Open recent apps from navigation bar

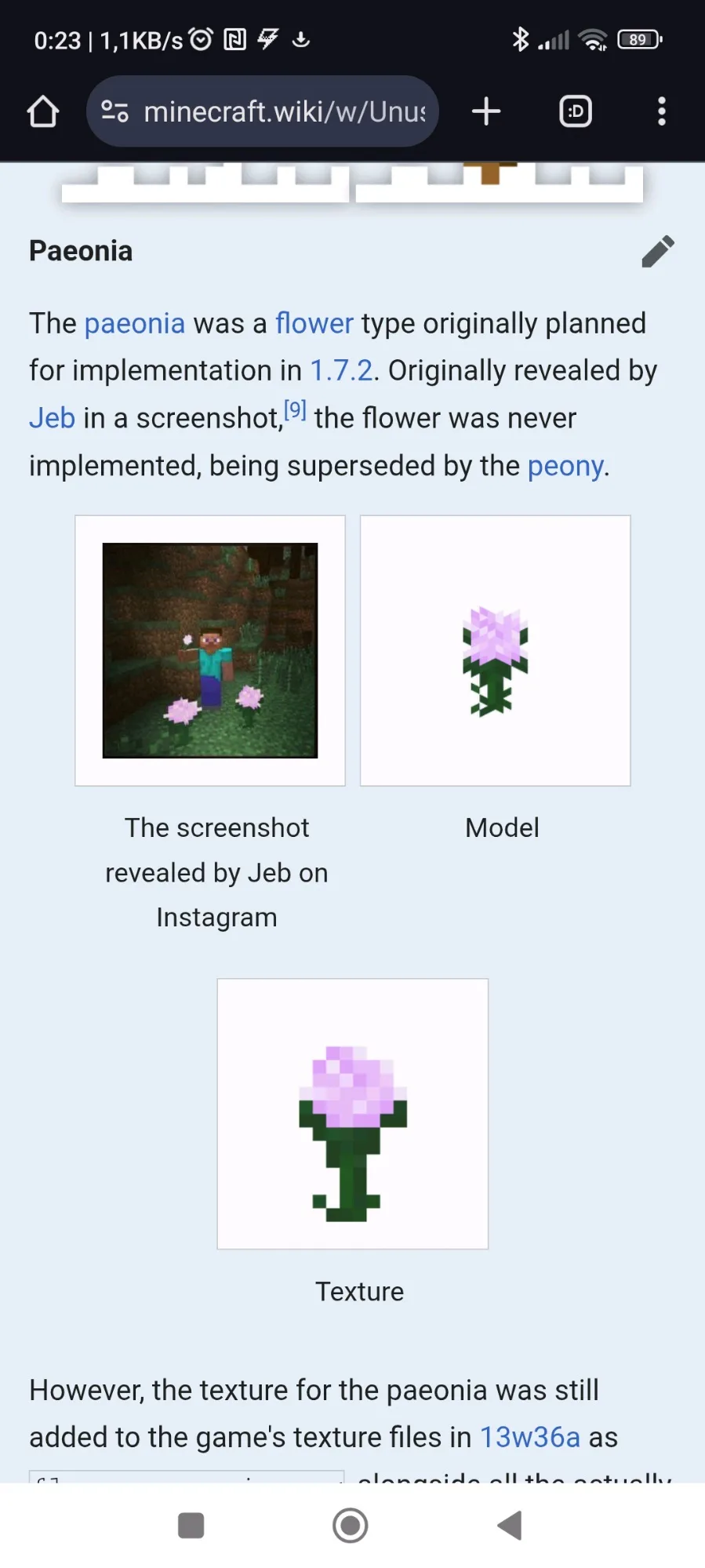(191, 1525)
